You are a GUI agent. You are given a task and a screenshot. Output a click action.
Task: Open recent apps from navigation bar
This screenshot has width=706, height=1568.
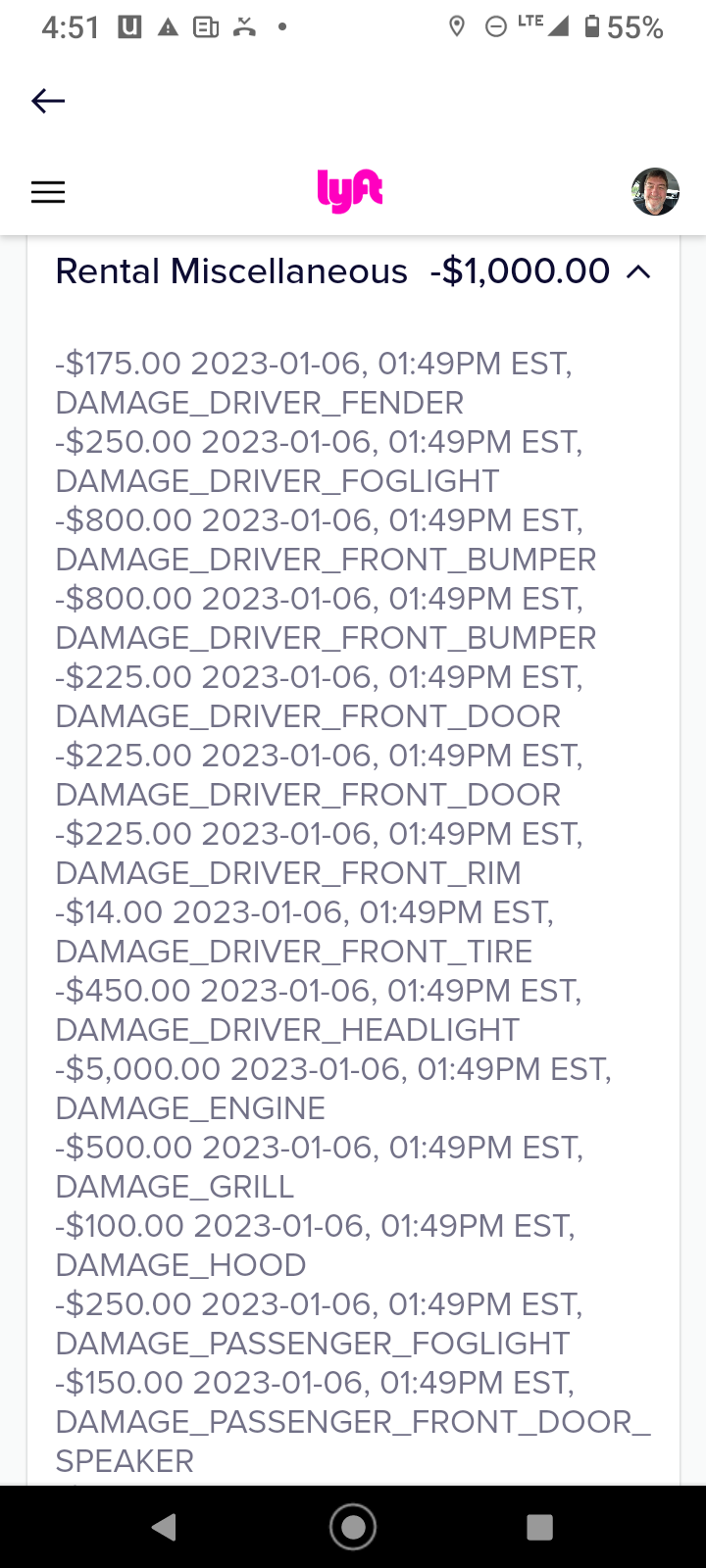pos(539,1526)
